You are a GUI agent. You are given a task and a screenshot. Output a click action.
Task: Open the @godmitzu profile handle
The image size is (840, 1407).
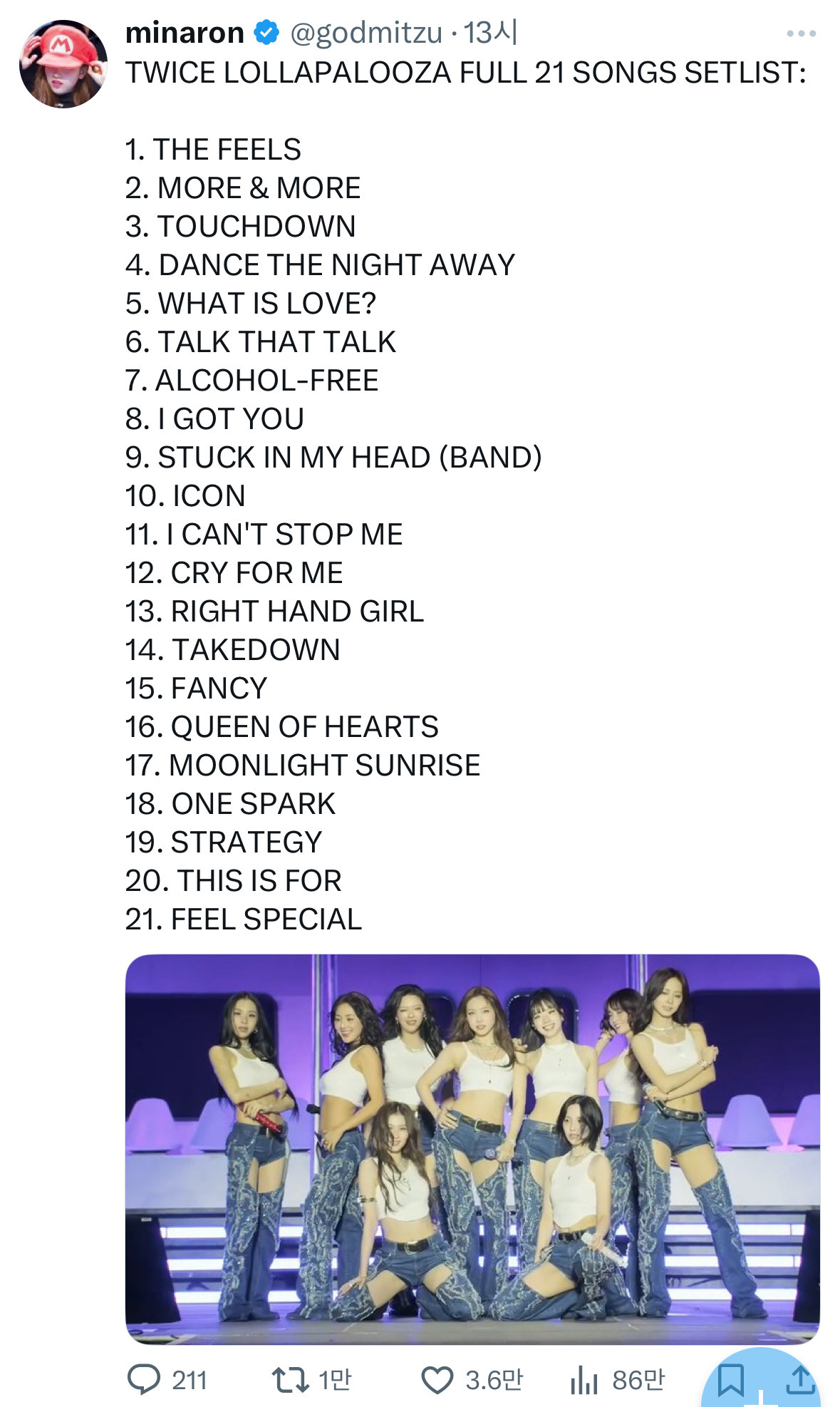(366, 33)
